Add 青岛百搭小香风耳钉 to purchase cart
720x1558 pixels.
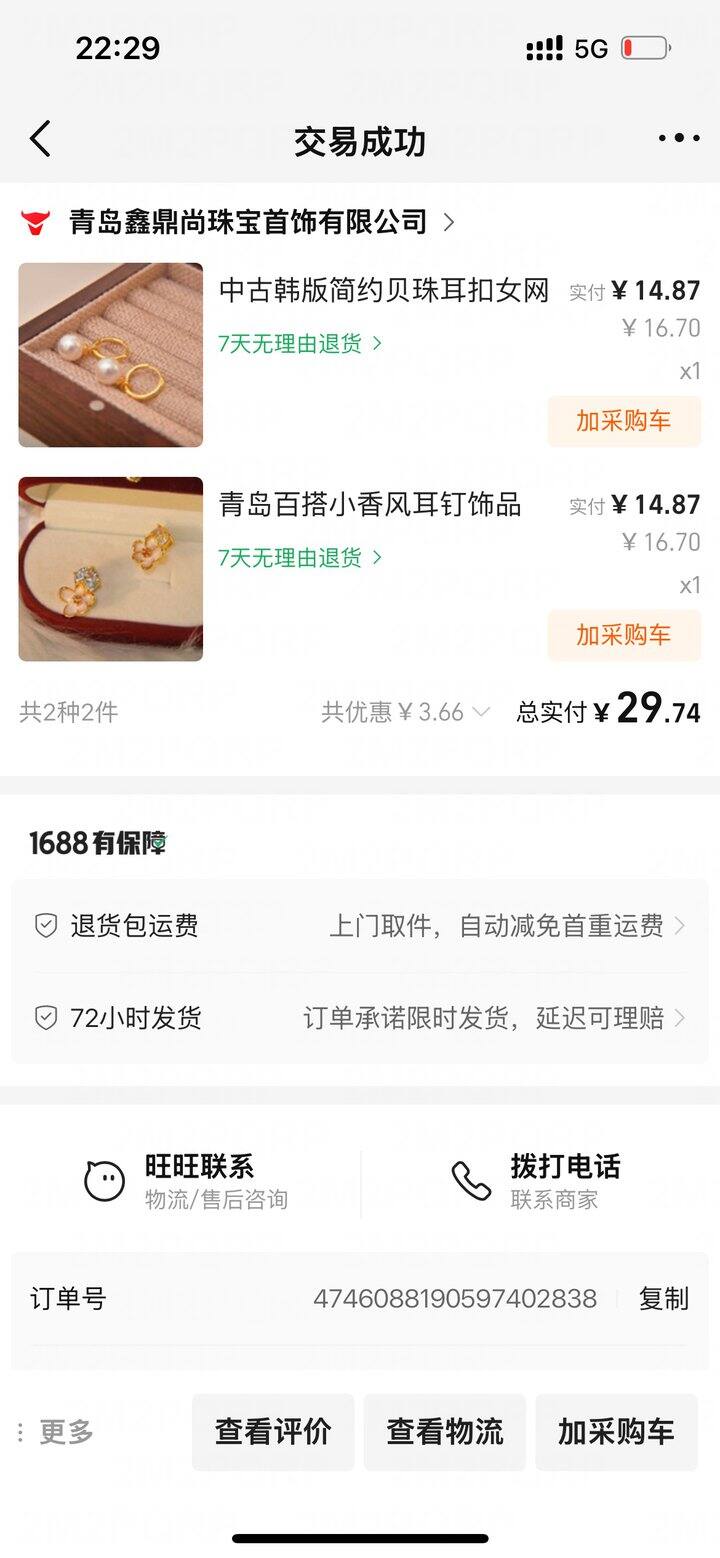click(624, 635)
